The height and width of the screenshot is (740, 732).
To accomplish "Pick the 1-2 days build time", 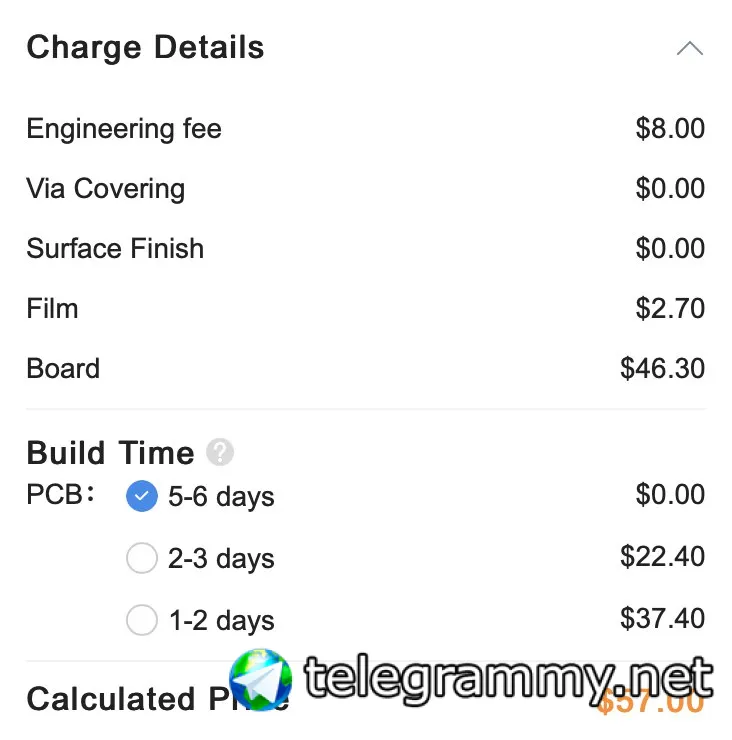I will [142, 620].
